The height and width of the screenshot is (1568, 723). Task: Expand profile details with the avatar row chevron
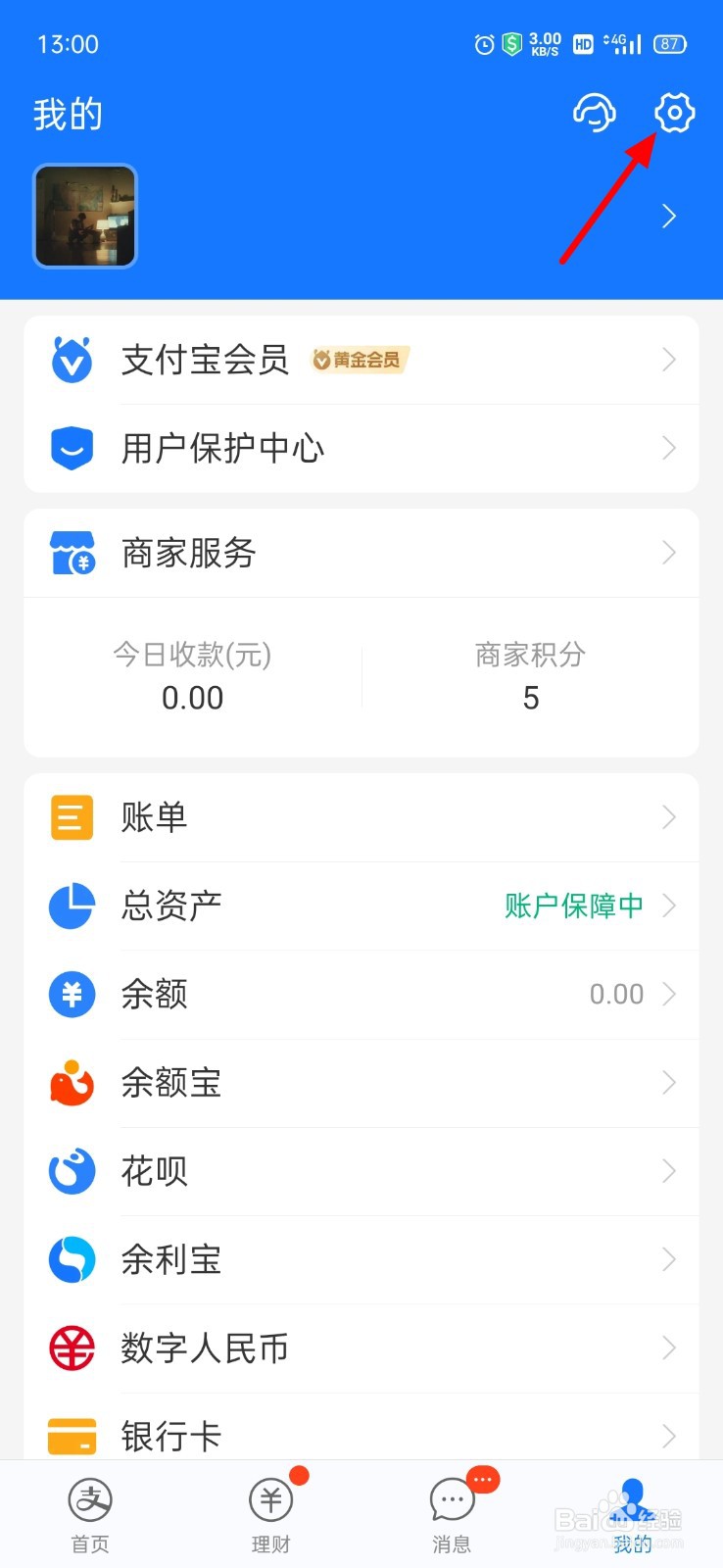(x=669, y=216)
